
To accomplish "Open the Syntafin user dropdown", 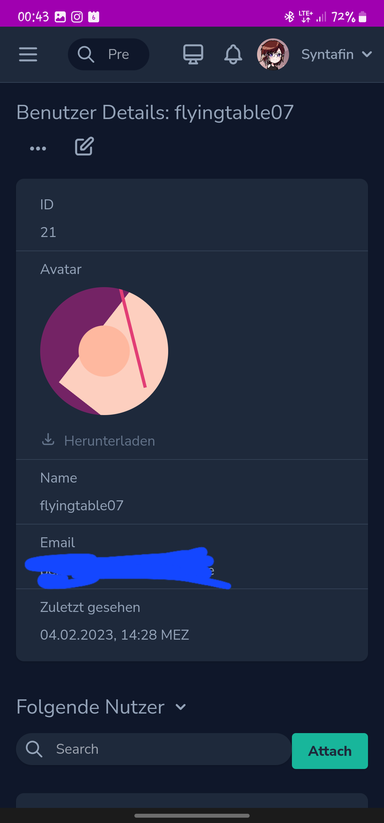I will click(315, 55).
